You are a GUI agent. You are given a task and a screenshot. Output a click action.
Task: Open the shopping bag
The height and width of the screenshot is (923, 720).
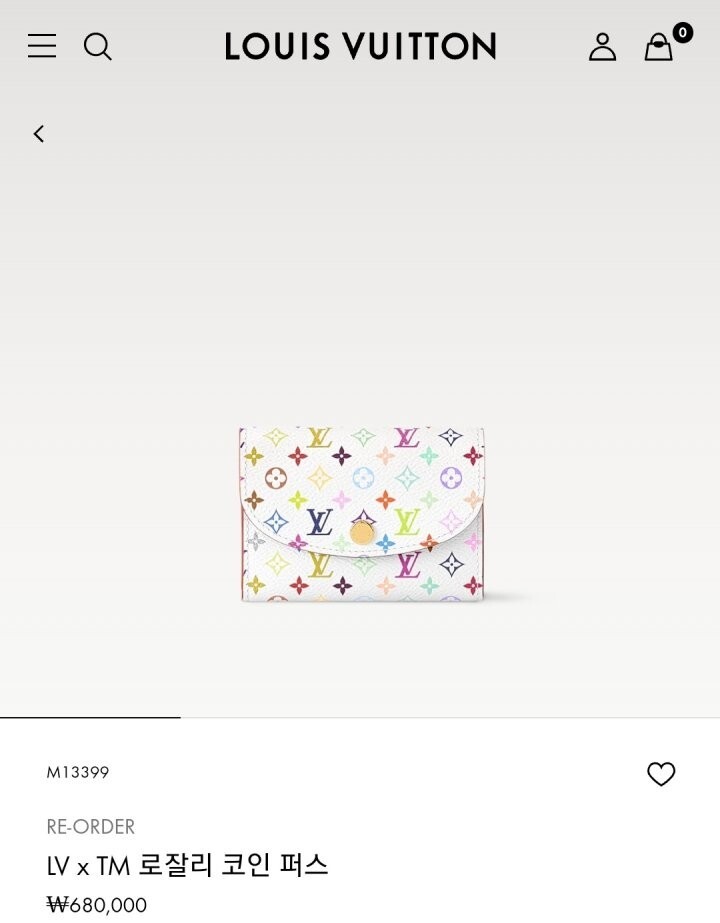[x=659, y=46]
